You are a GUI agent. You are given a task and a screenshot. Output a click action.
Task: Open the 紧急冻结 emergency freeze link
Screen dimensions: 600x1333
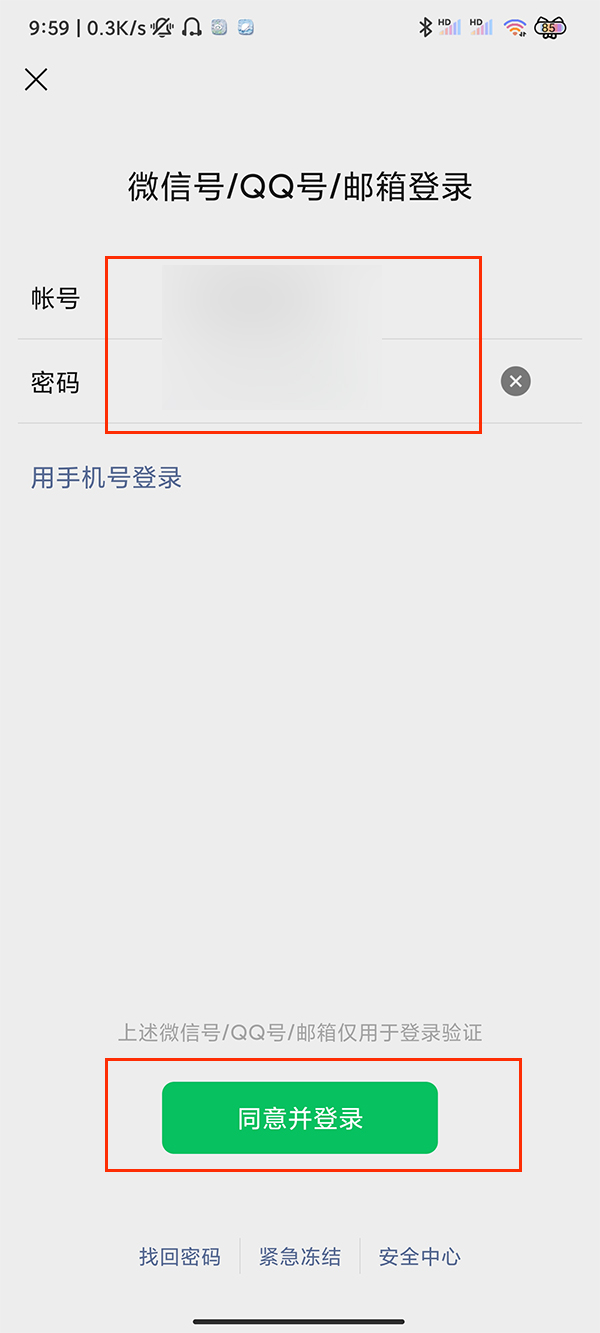[x=300, y=1257]
